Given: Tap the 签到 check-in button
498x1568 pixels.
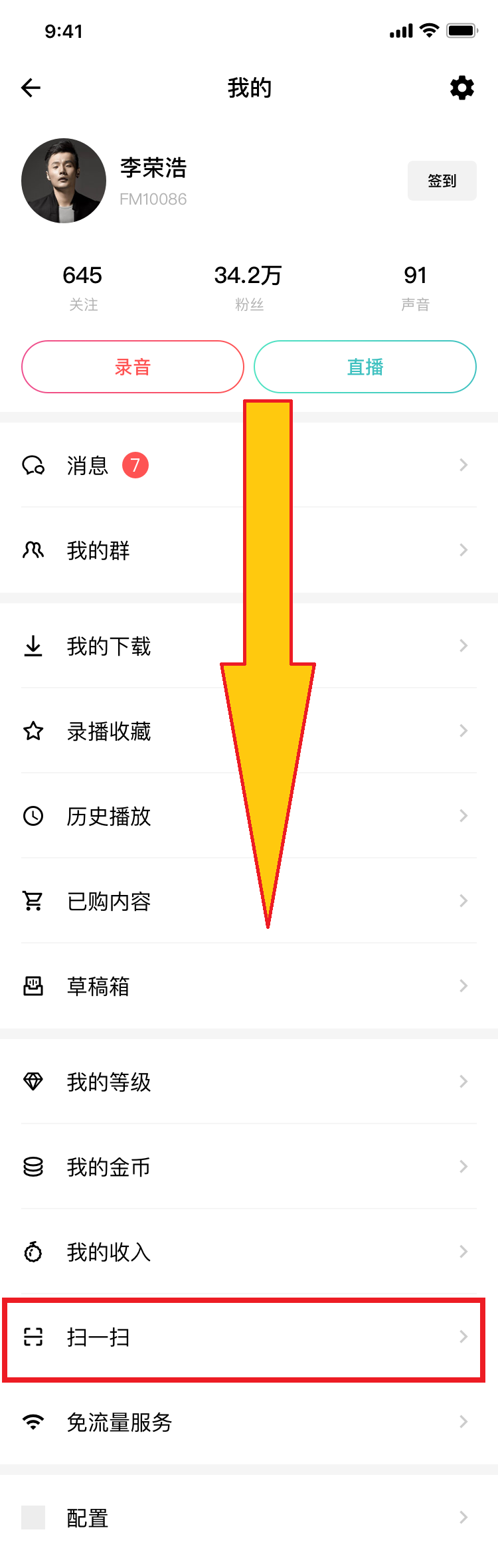Looking at the screenshot, I should [x=442, y=181].
